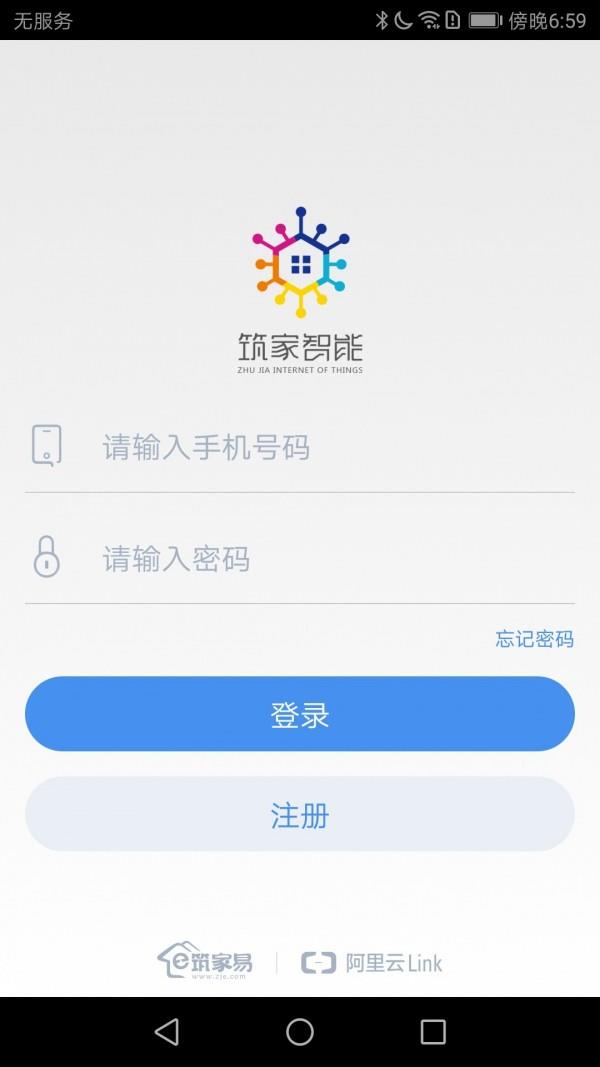Focus the password input field
This screenshot has height=1067, width=600.
click(320, 558)
